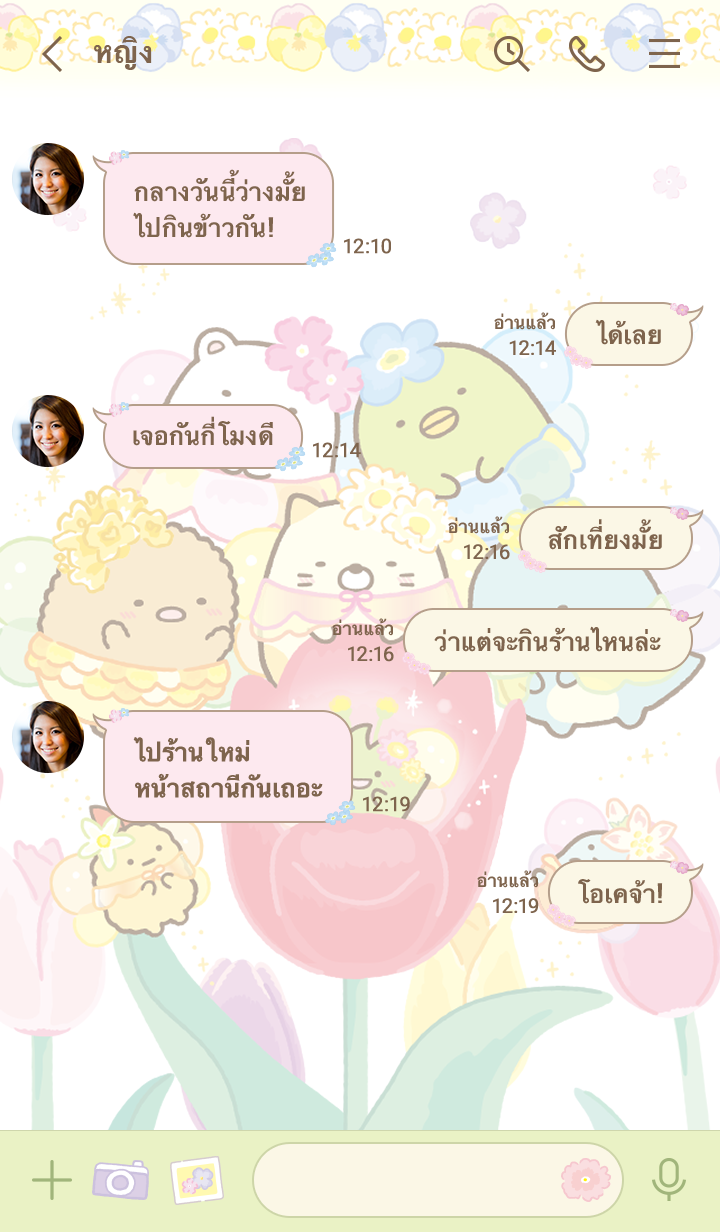Open the plus attachment menu
720x1232 pixels.
tap(52, 1181)
